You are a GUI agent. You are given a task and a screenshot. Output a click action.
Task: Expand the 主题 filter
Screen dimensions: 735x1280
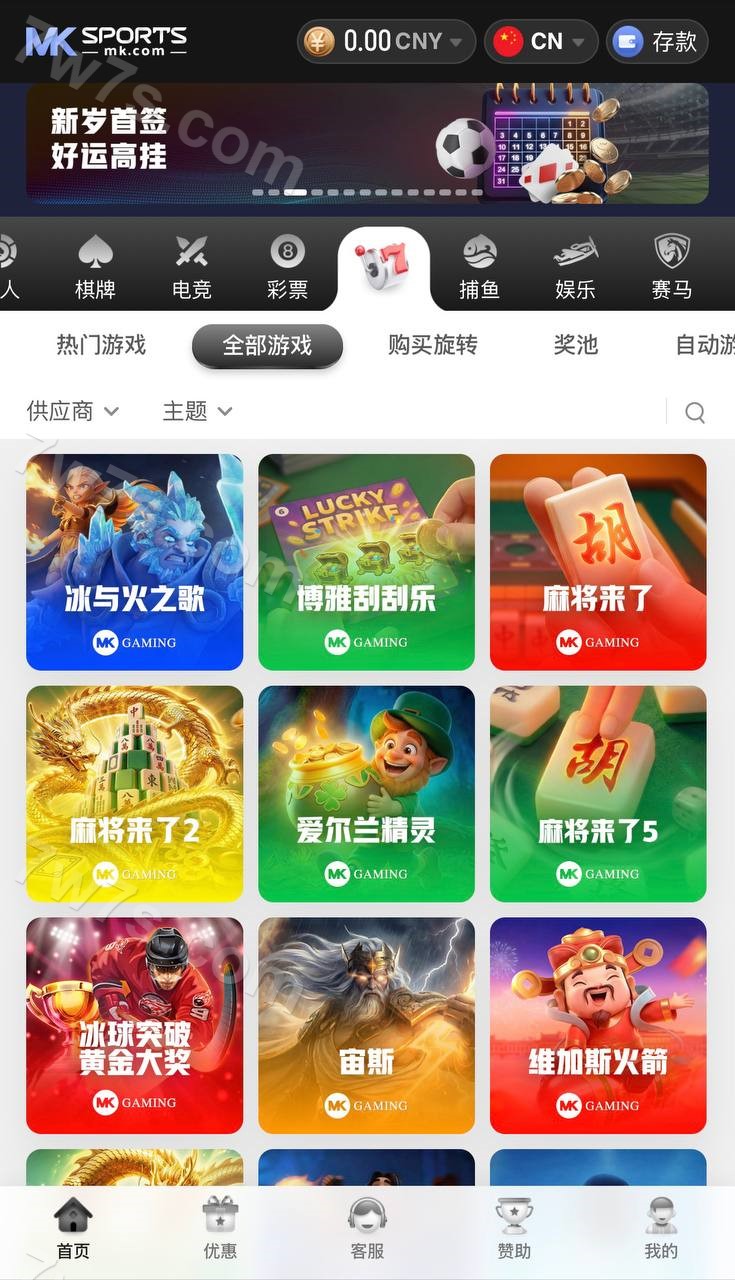point(197,411)
